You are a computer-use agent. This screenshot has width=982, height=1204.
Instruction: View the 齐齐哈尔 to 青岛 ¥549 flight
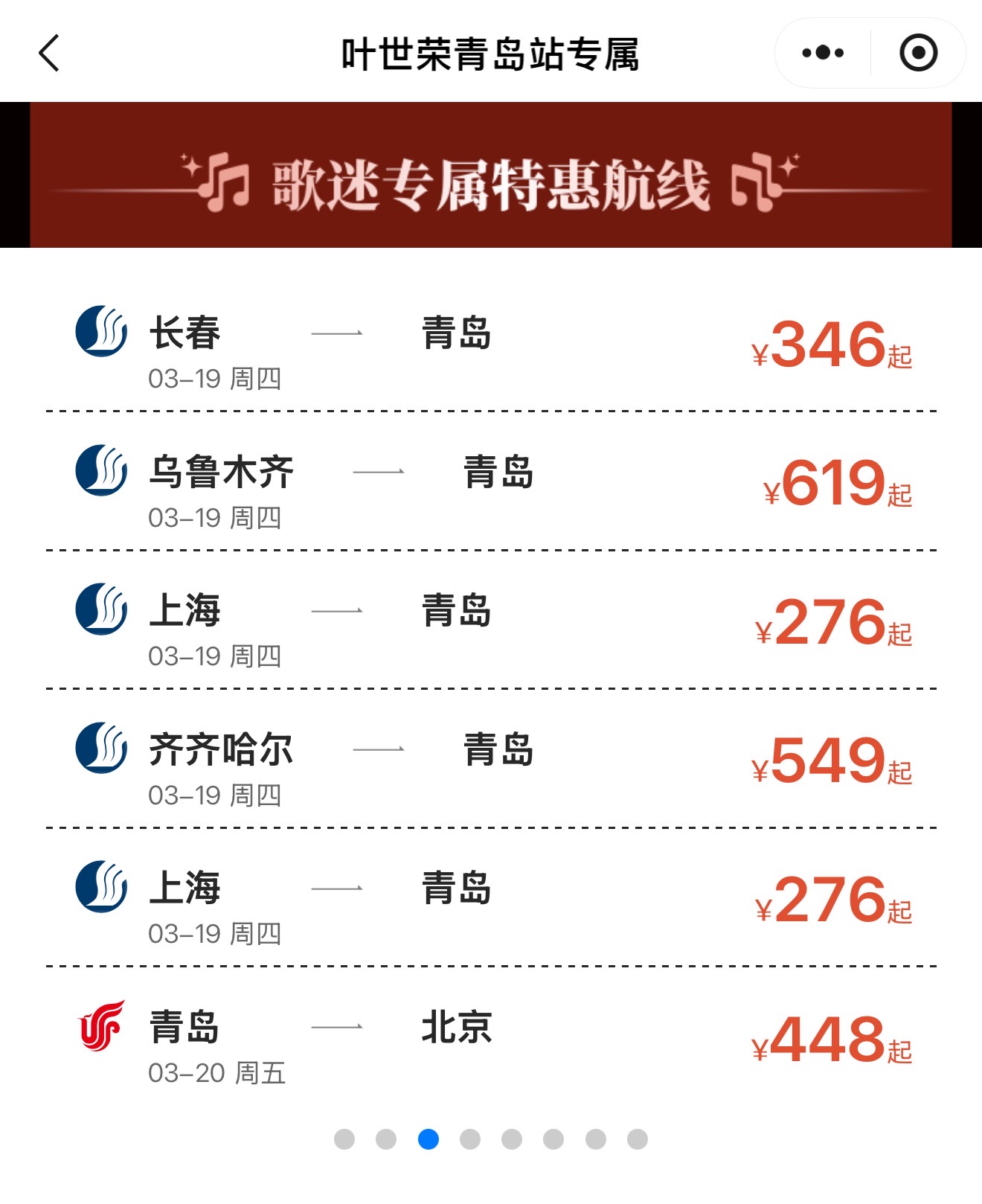point(491,763)
